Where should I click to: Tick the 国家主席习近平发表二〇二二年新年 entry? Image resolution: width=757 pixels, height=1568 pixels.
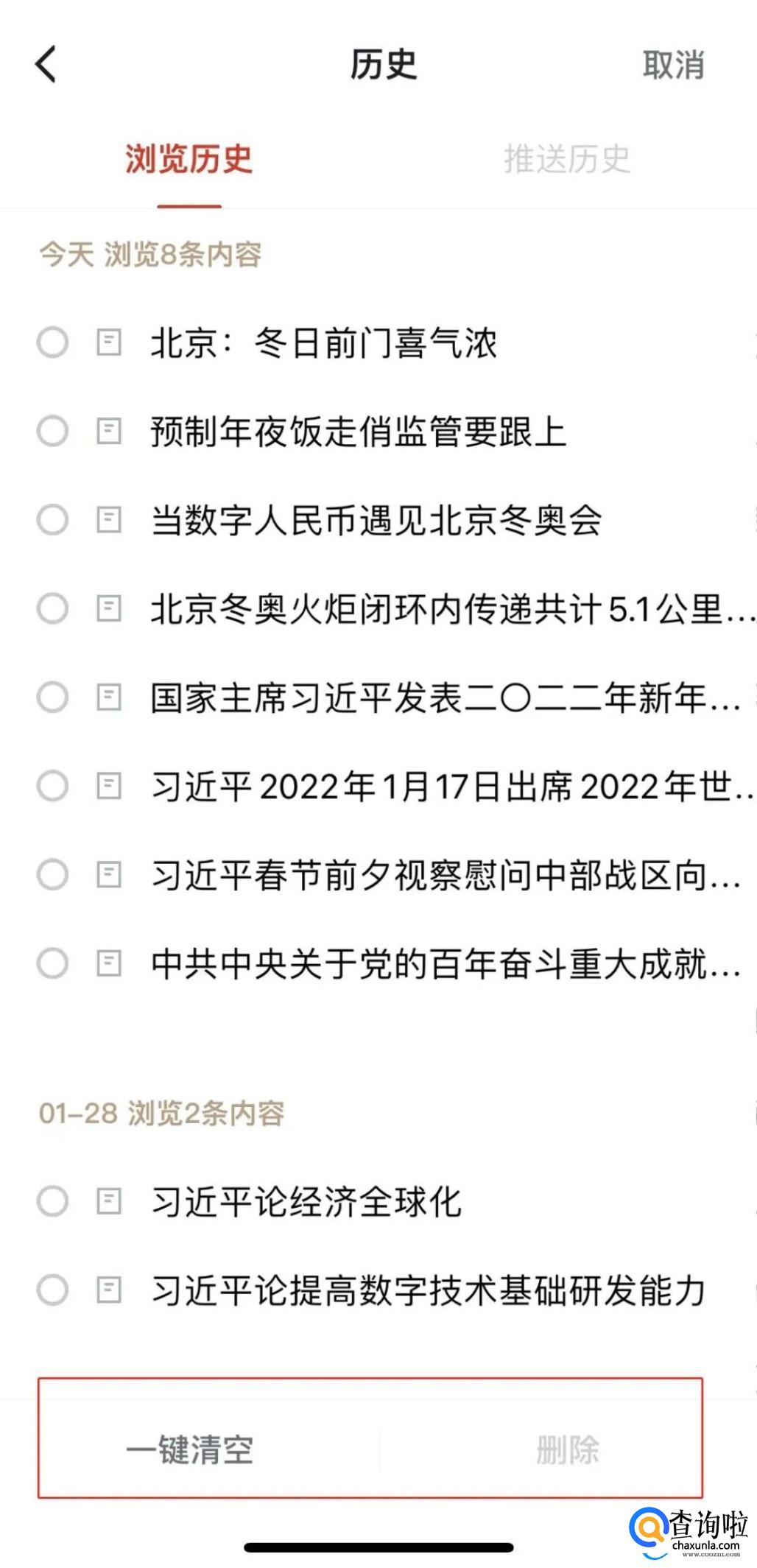coord(53,697)
